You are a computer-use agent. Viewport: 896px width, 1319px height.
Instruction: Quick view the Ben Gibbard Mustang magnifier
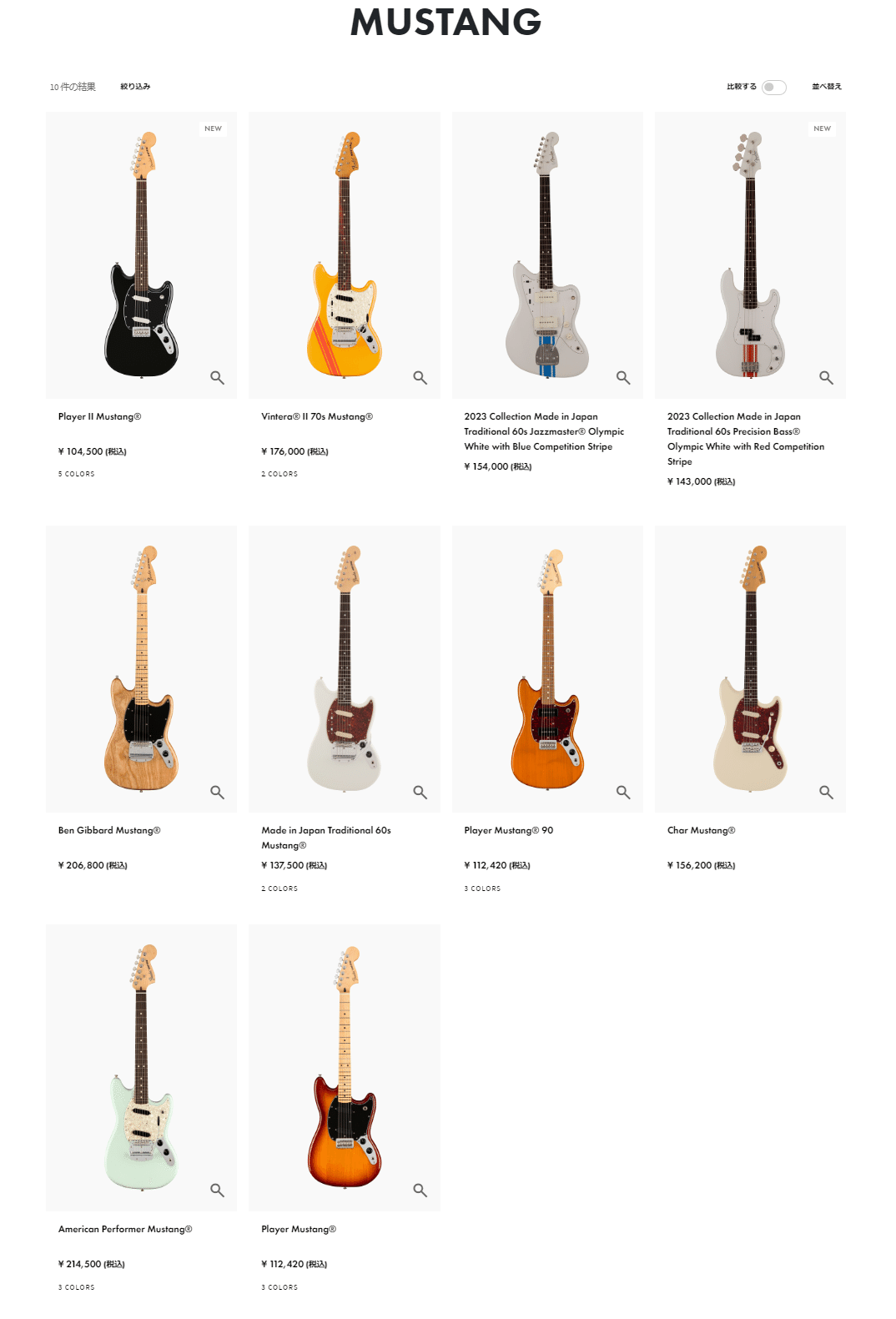(x=217, y=792)
